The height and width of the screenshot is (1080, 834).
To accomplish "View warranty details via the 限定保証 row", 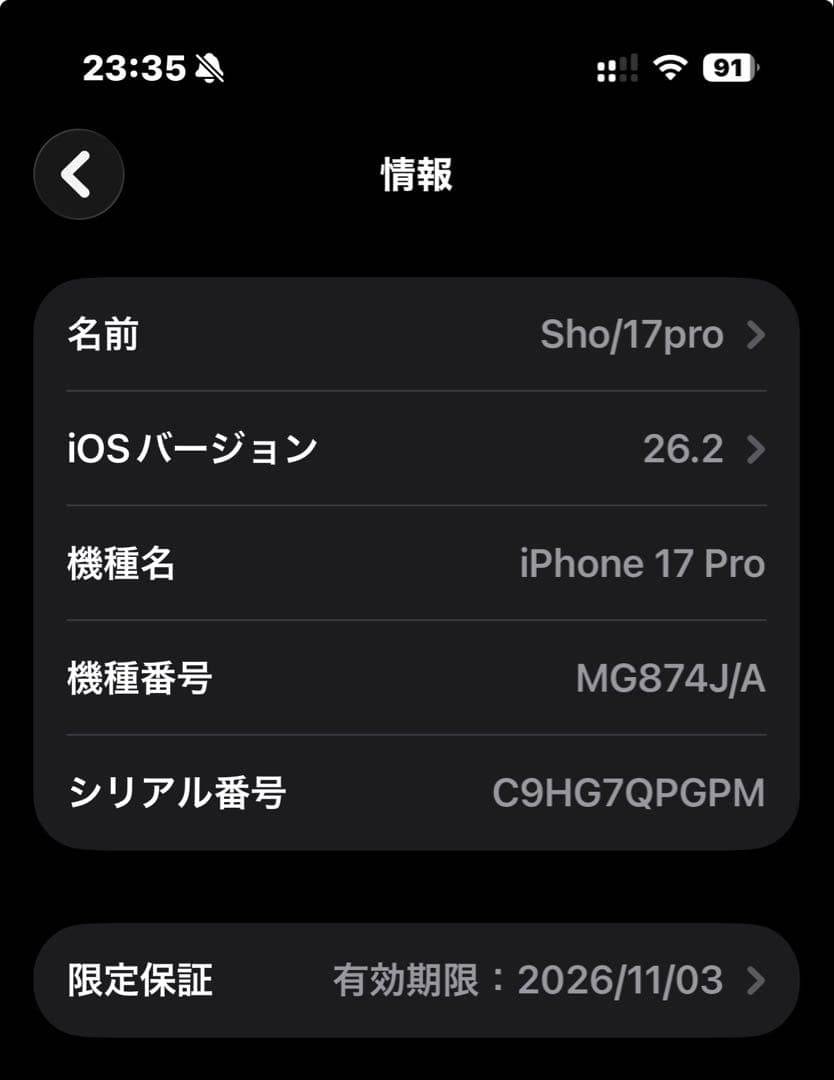I will (400, 981).
